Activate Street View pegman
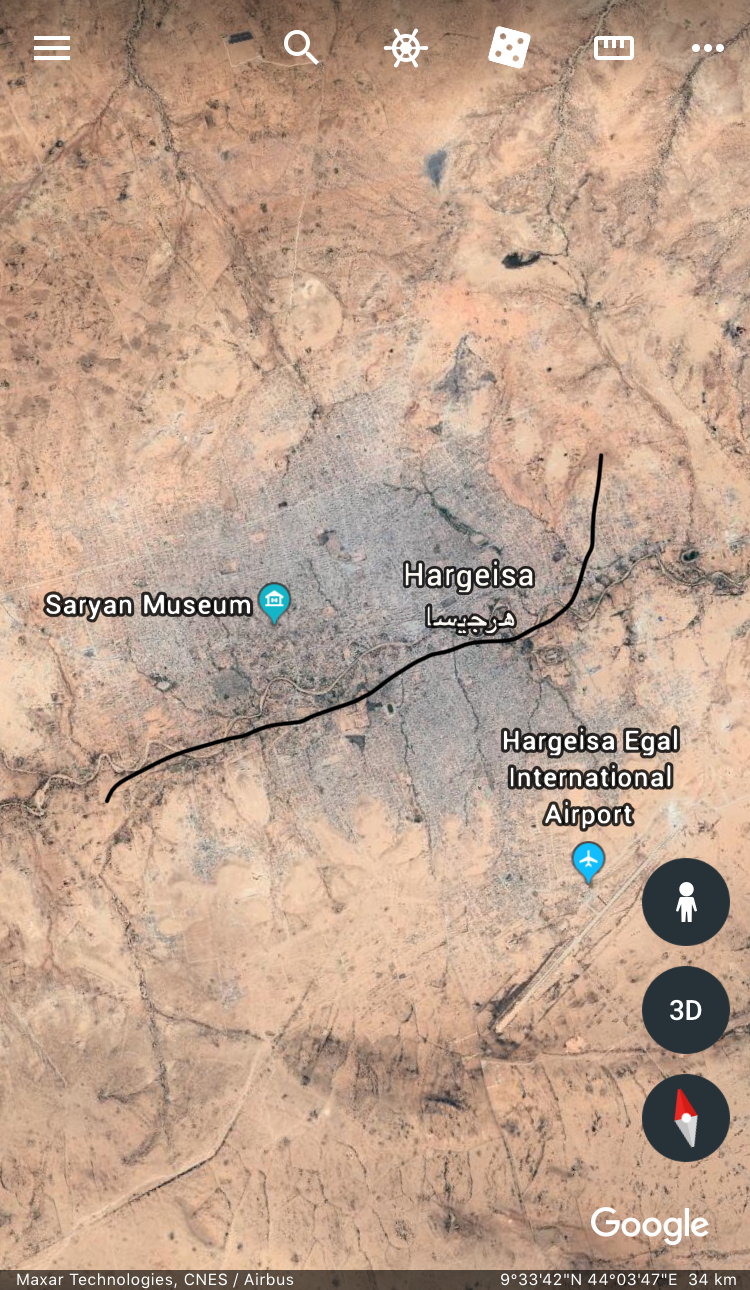Screen dimensions: 750x1290 coord(685,902)
